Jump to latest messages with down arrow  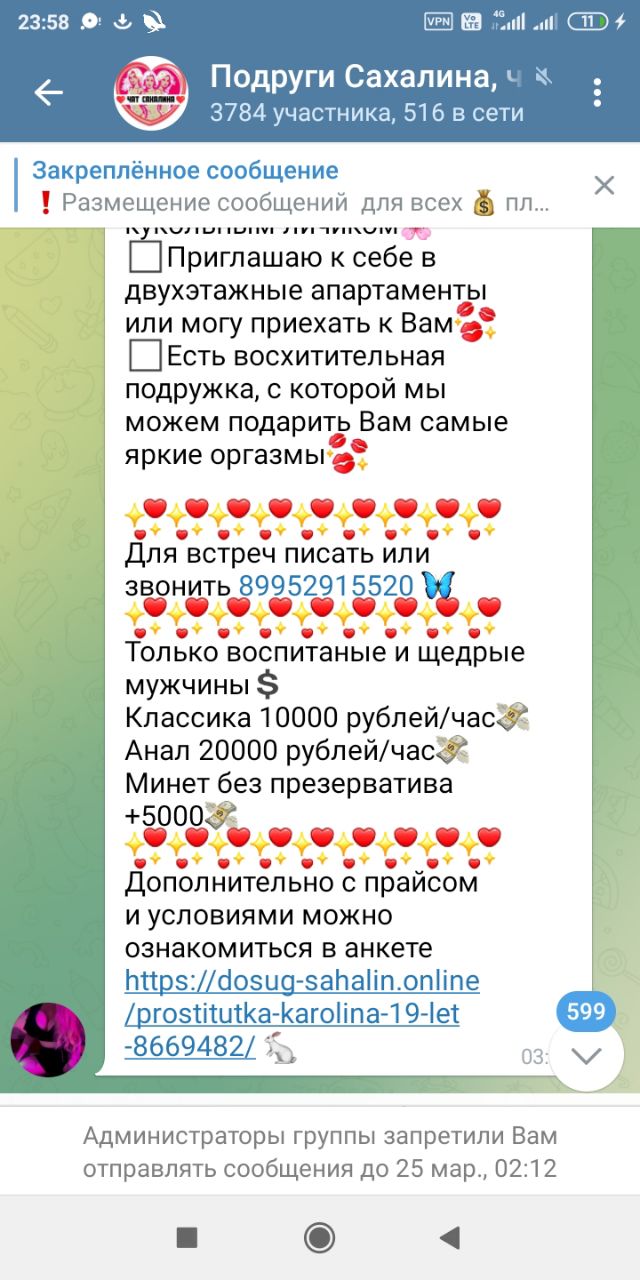click(586, 1056)
